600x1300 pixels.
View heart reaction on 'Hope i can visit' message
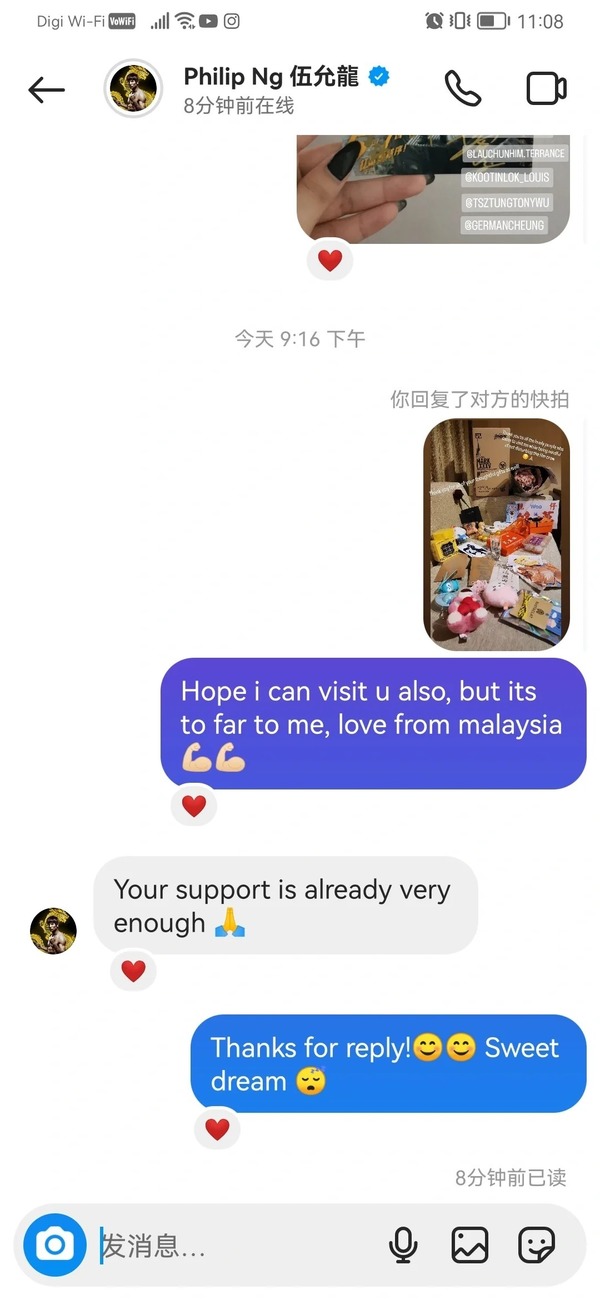click(194, 806)
